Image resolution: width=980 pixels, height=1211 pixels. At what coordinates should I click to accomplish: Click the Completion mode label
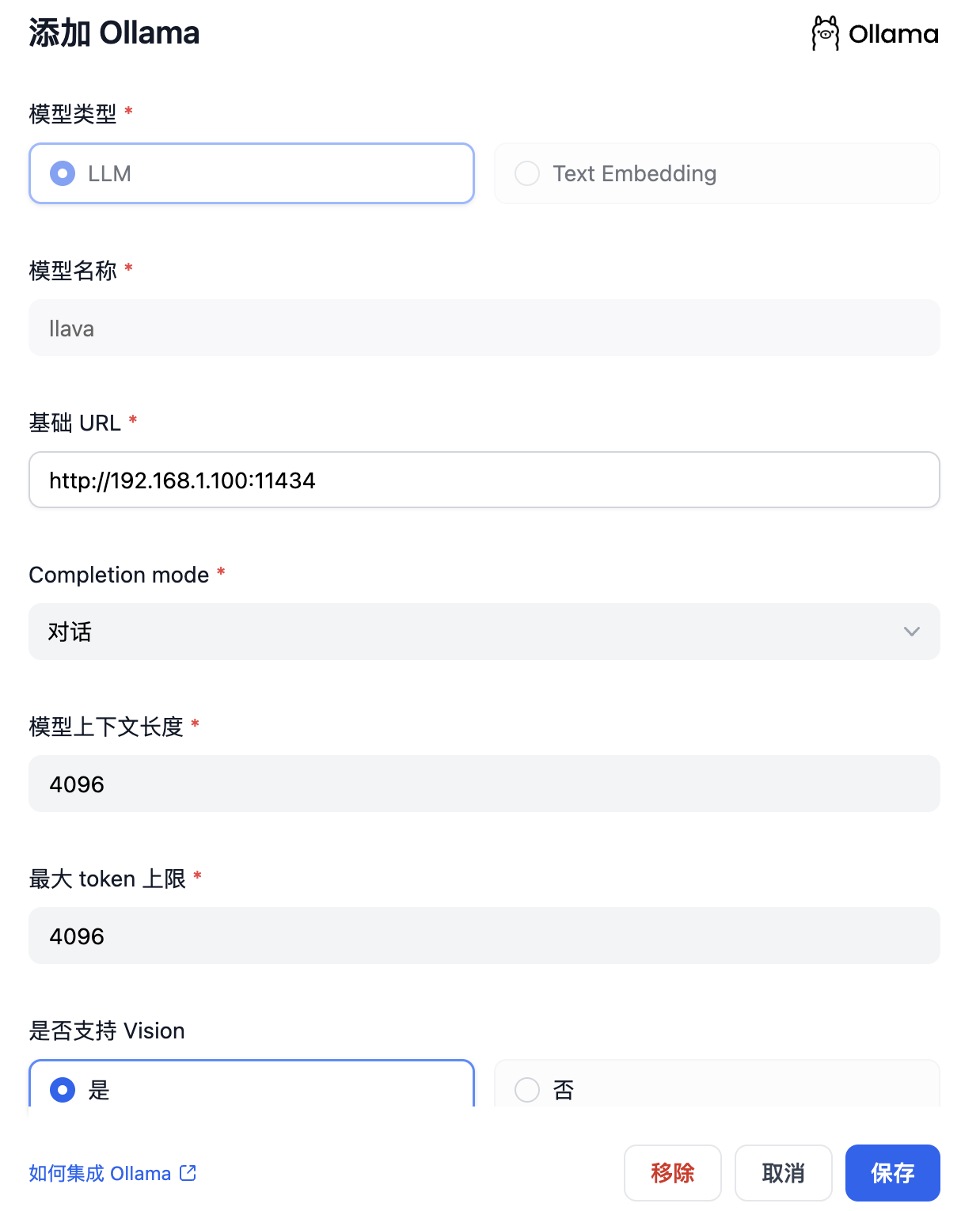click(120, 575)
